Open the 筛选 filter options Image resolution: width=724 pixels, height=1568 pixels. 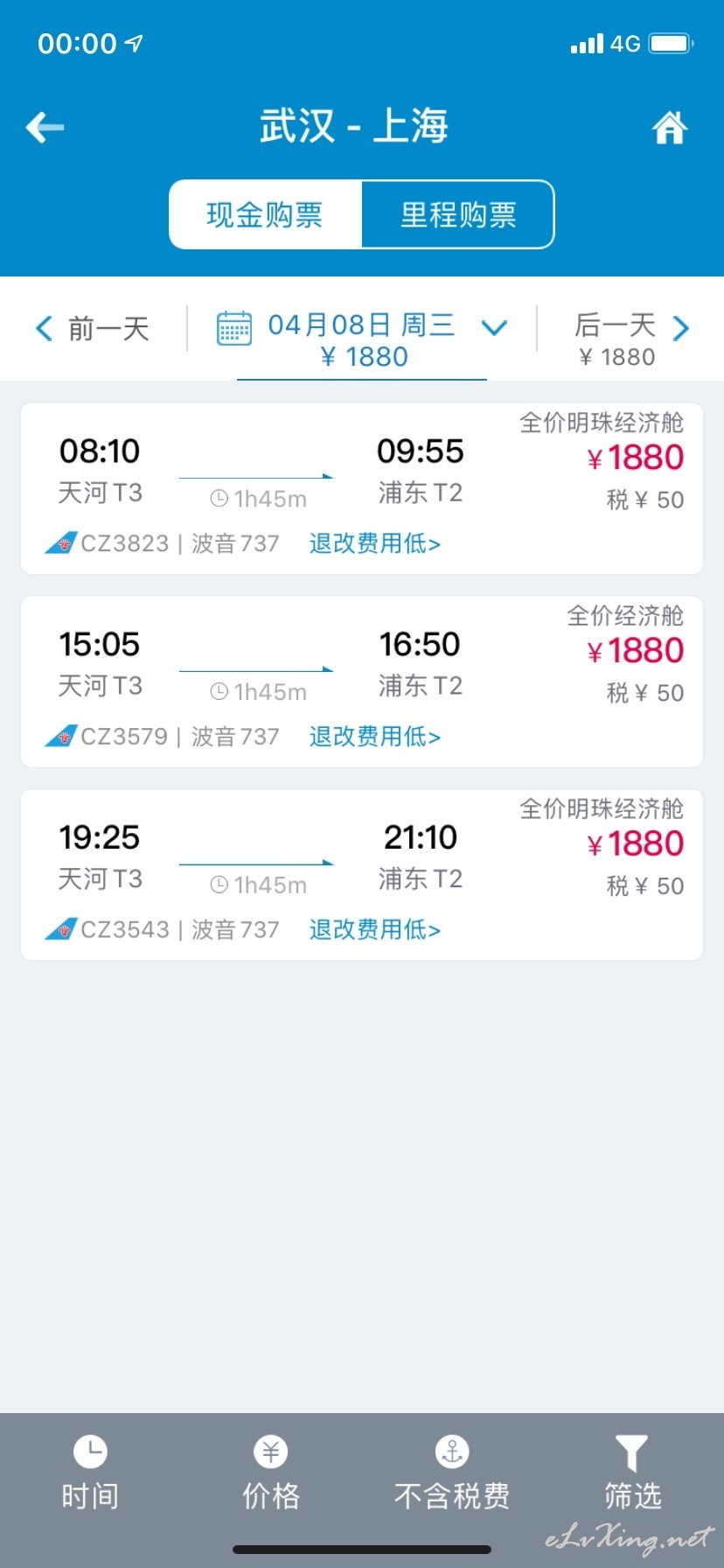(632, 1473)
